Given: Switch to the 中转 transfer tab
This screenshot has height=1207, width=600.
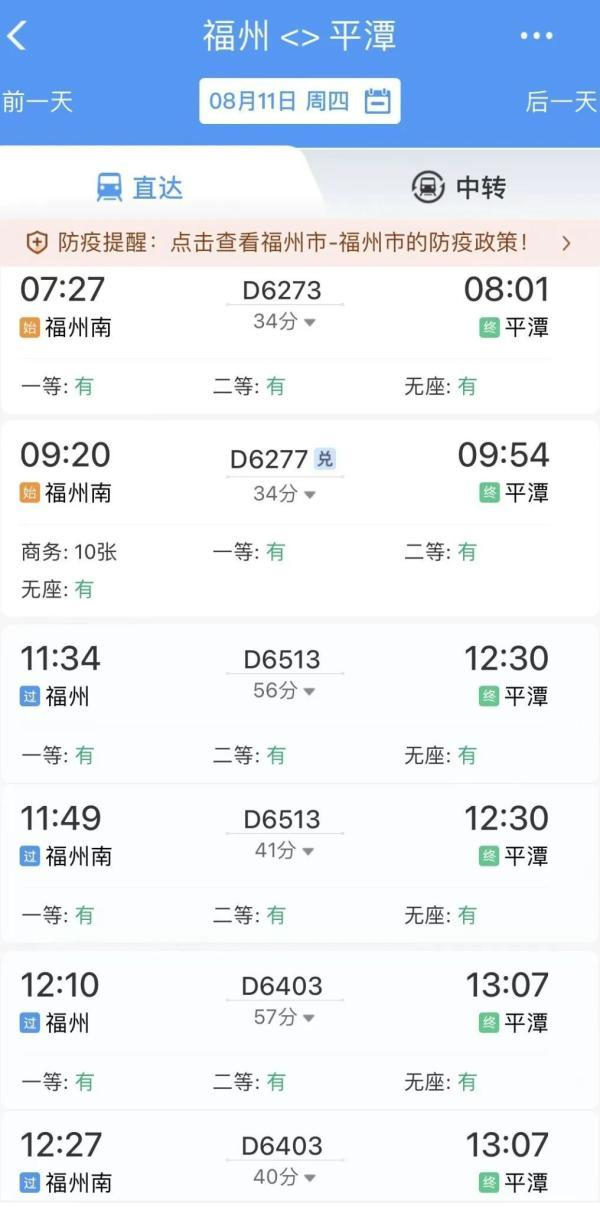Looking at the screenshot, I should [x=459, y=187].
